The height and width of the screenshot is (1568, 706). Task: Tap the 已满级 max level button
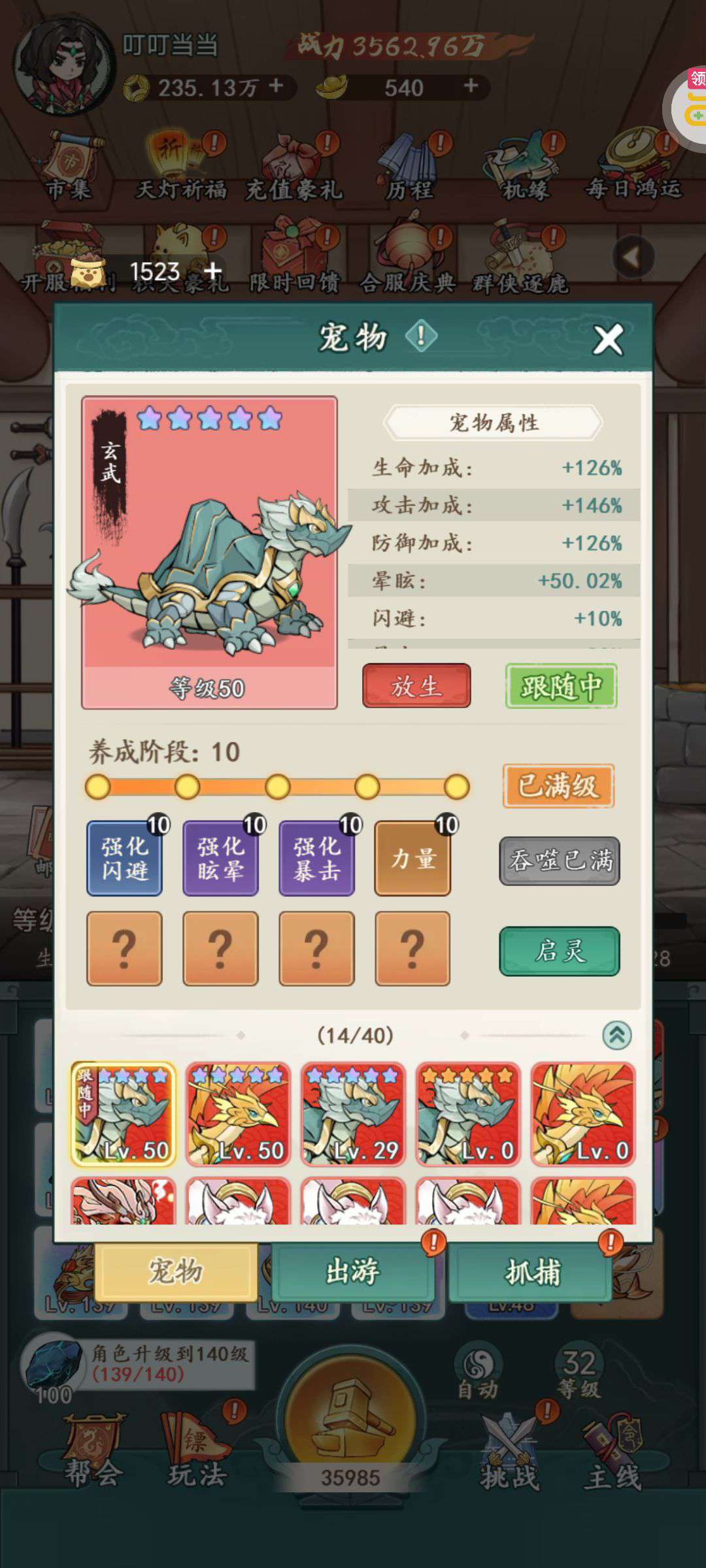558,785
